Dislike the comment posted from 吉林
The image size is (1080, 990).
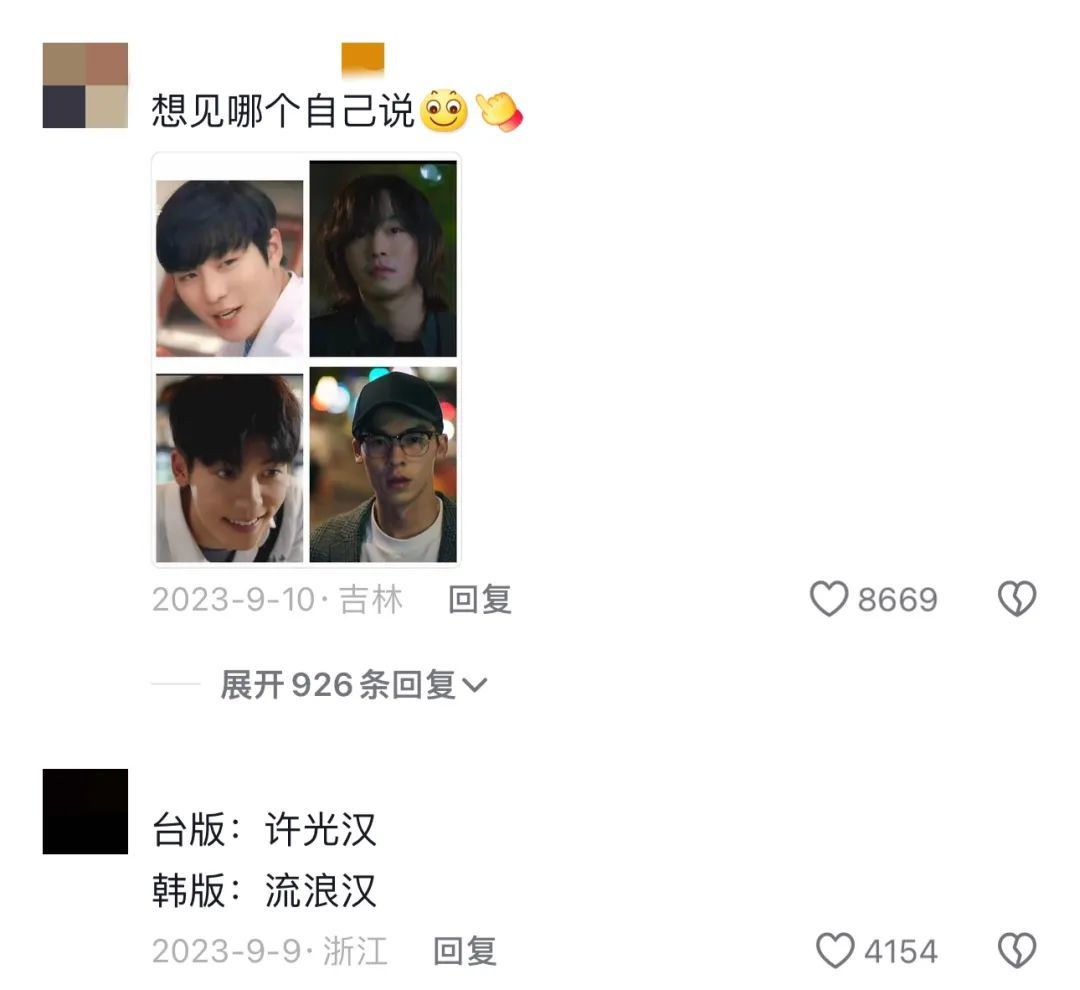point(1017,599)
